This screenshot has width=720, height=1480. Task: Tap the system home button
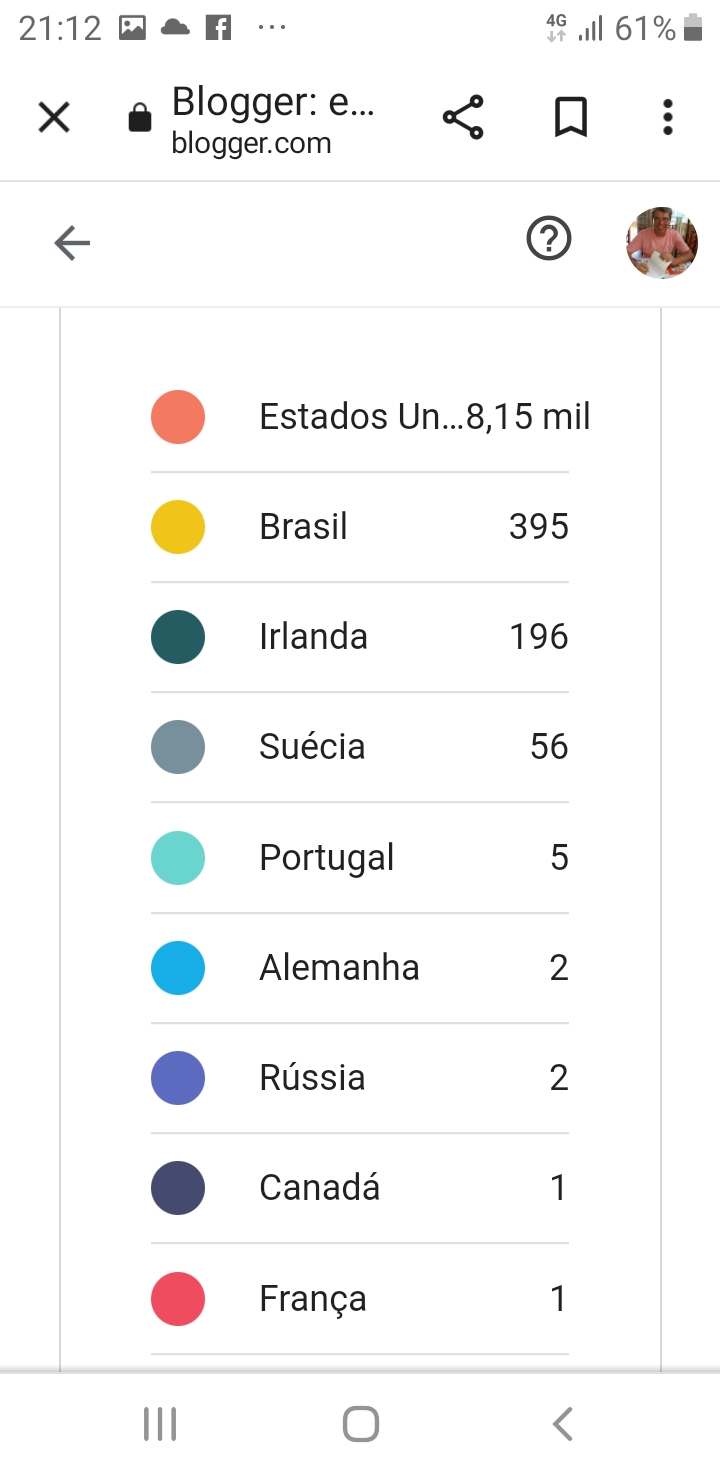pyautogui.click(x=360, y=1424)
